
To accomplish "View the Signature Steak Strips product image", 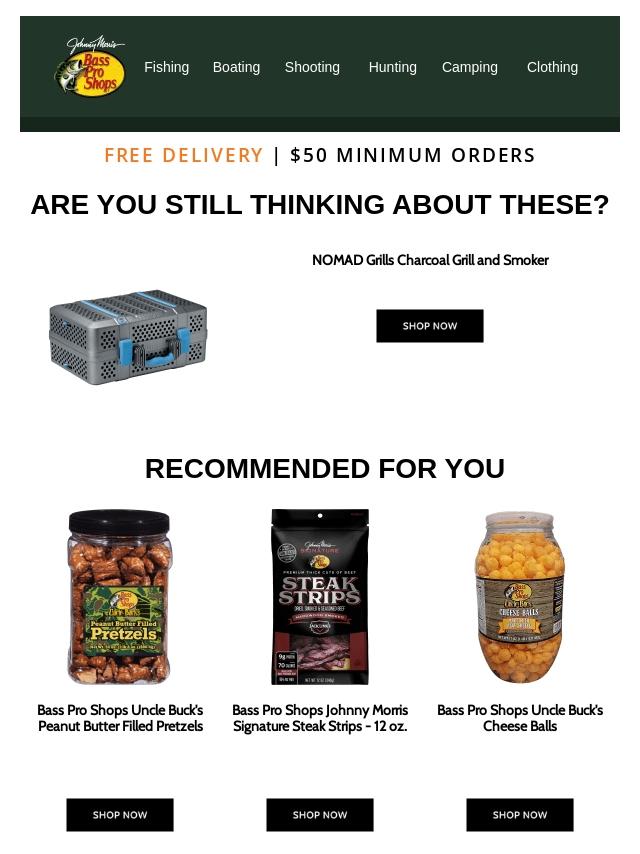I will click(320, 597).
